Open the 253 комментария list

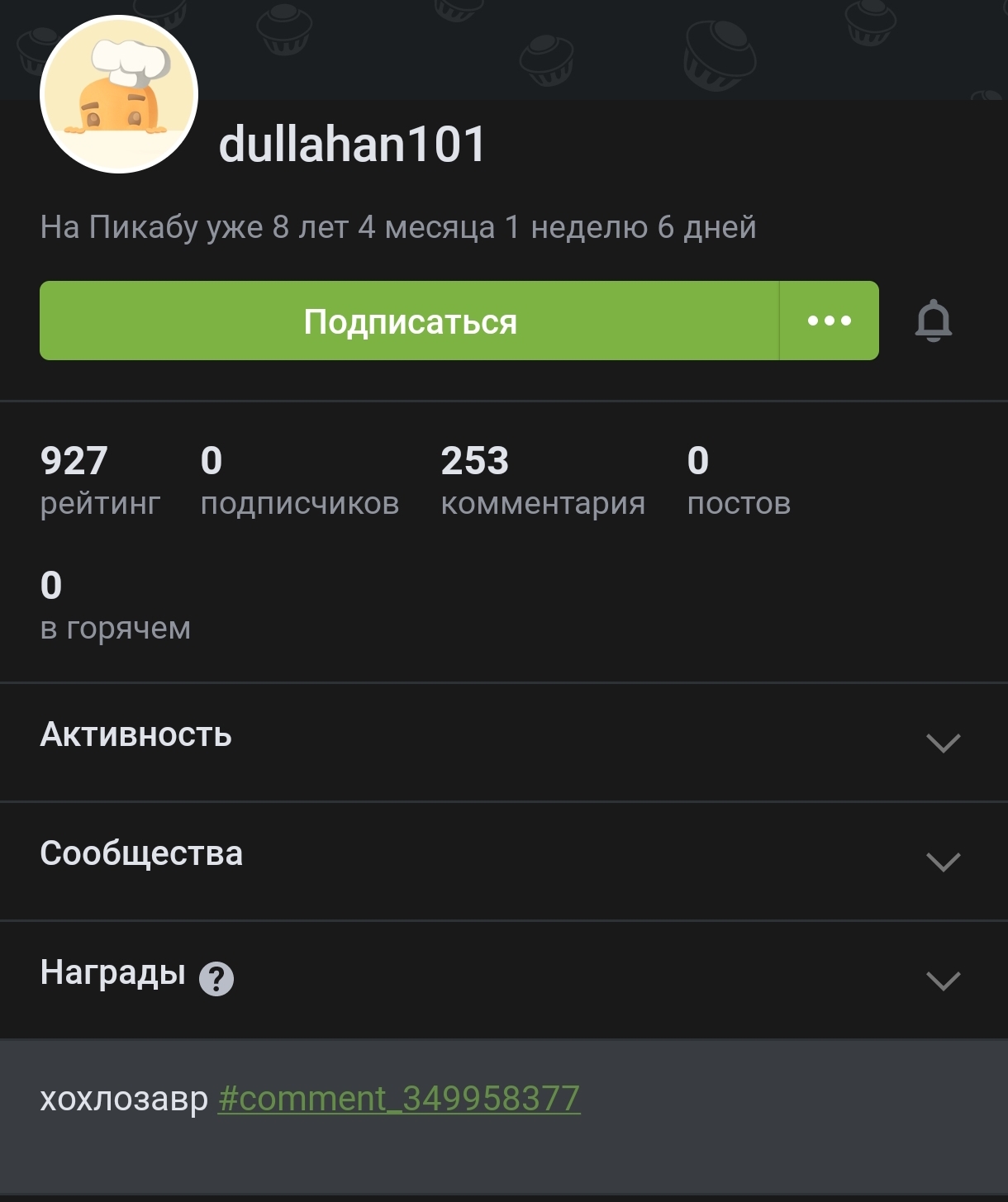[x=542, y=481]
